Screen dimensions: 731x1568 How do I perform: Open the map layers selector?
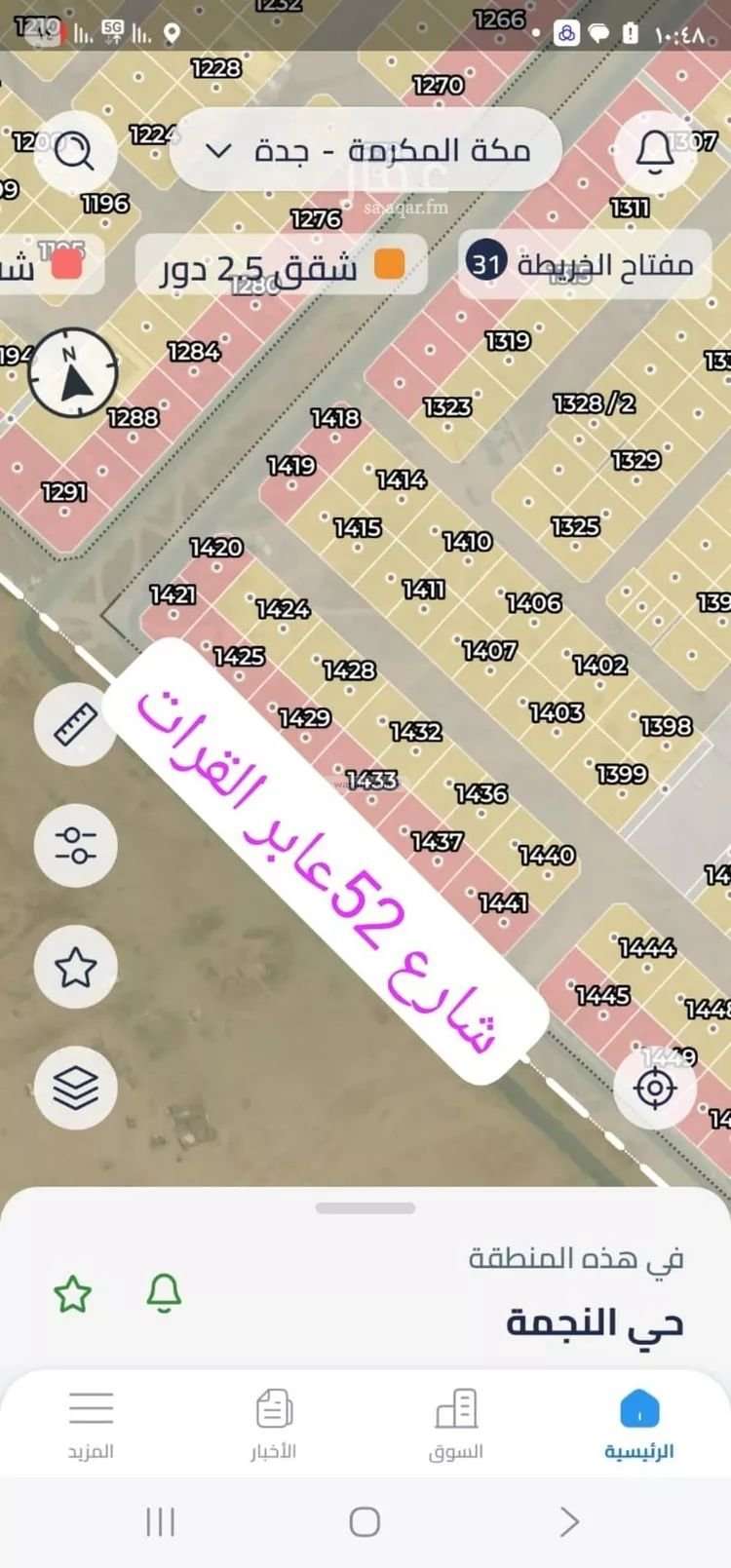click(x=76, y=1088)
